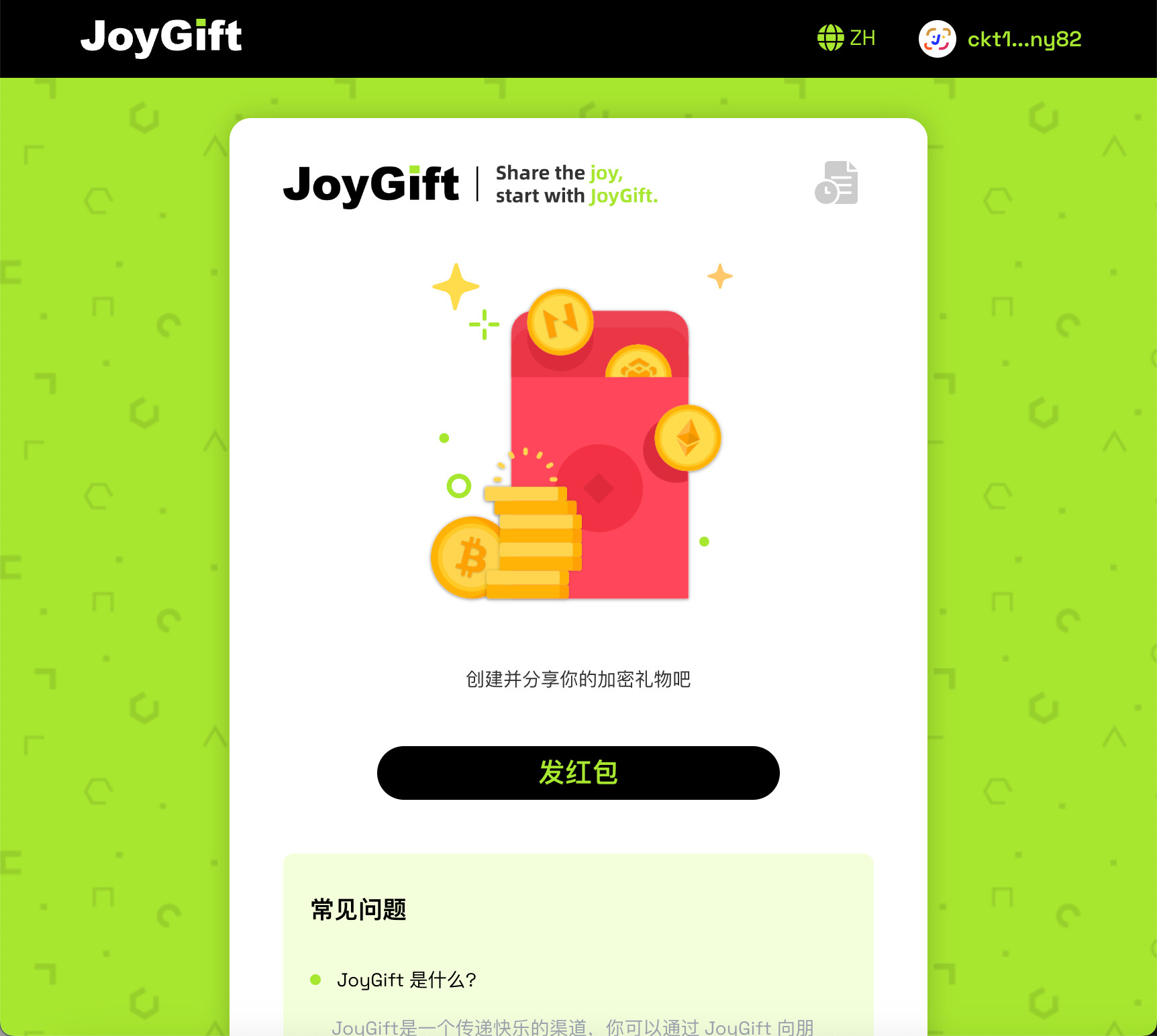1157x1036 pixels.
Task: Tap the 发红包 button
Action: 578,772
